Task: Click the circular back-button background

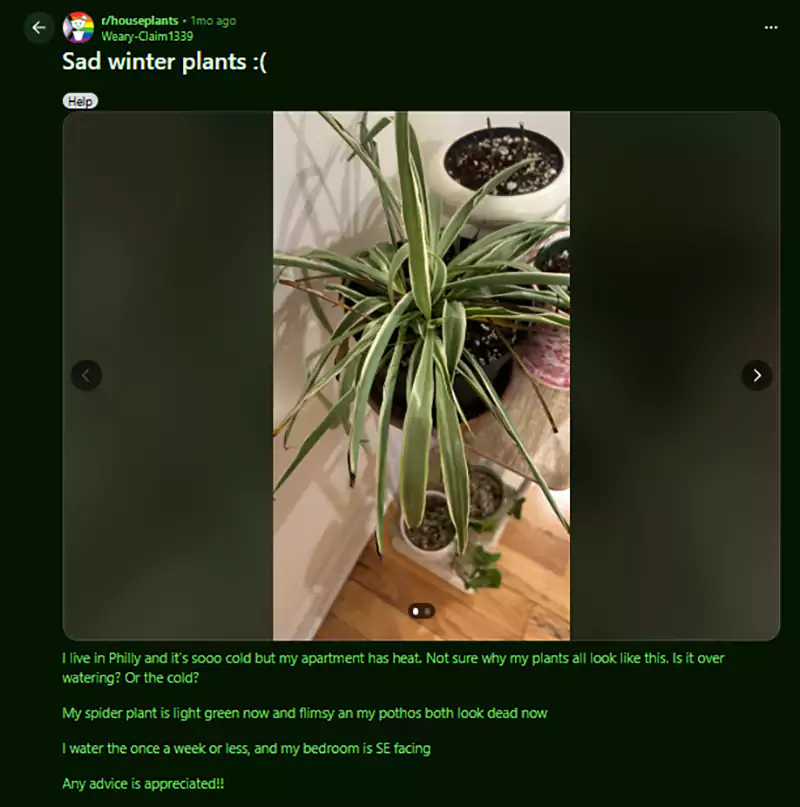Action: [x=38, y=28]
